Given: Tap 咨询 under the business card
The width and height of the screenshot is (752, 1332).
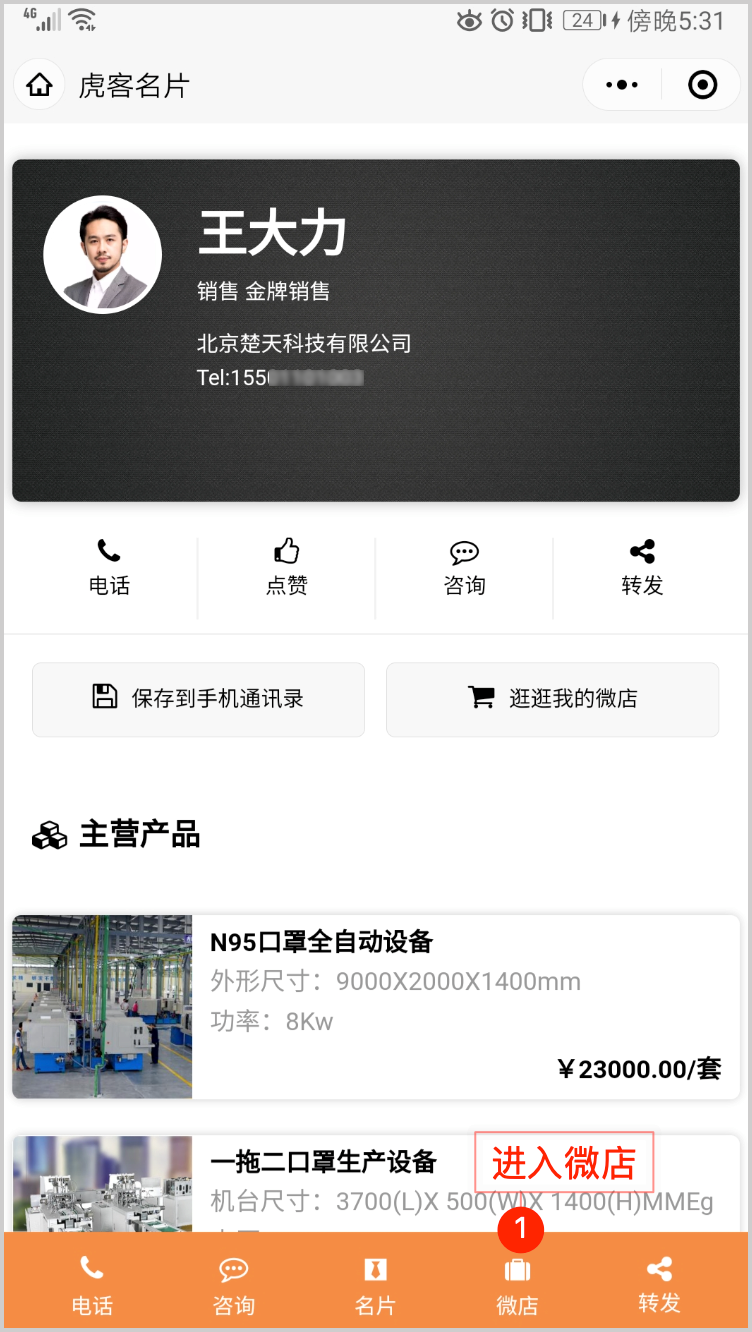Looking at the screenshot, I should 464,568.
